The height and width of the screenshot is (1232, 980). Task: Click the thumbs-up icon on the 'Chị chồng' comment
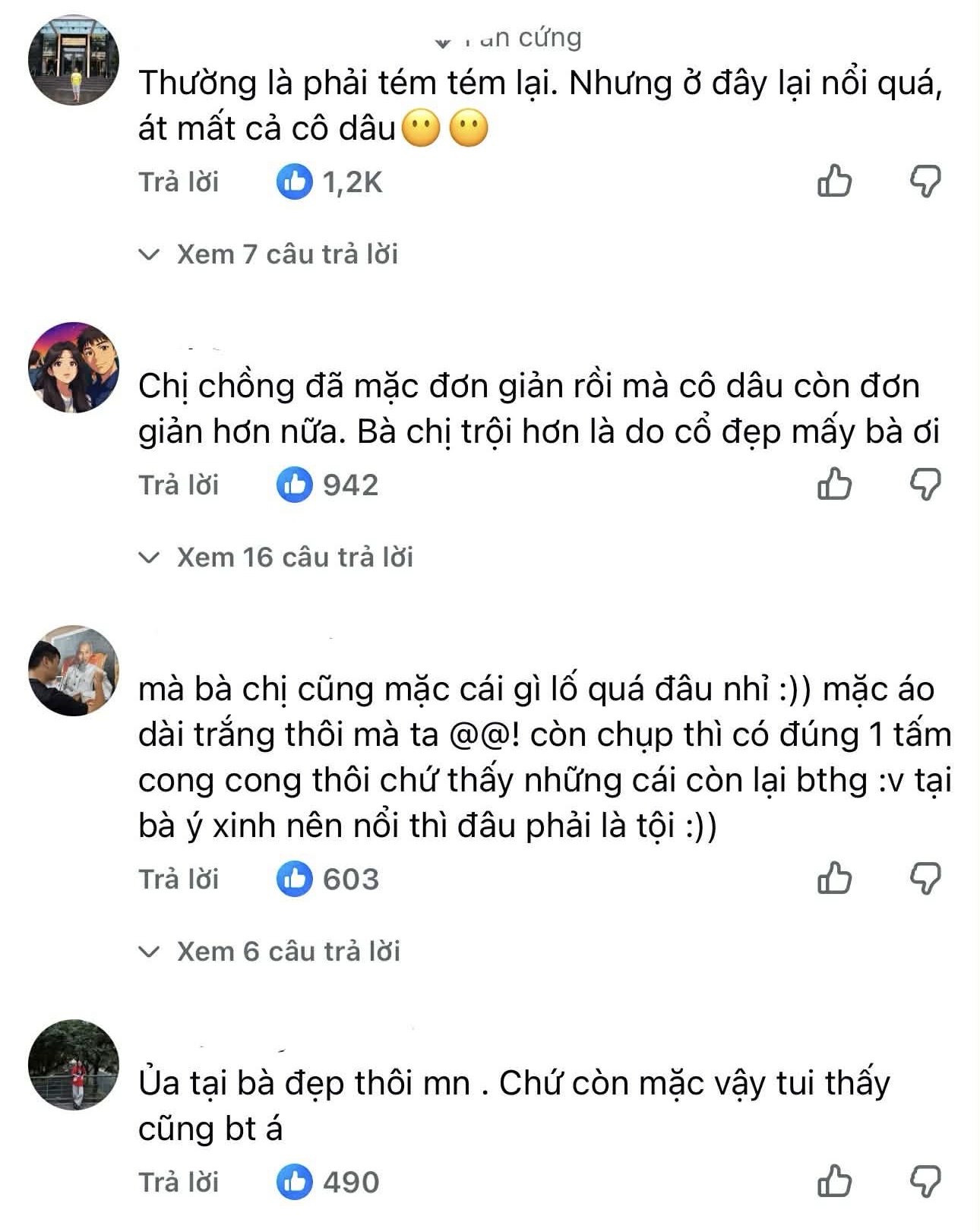[835, 482]
